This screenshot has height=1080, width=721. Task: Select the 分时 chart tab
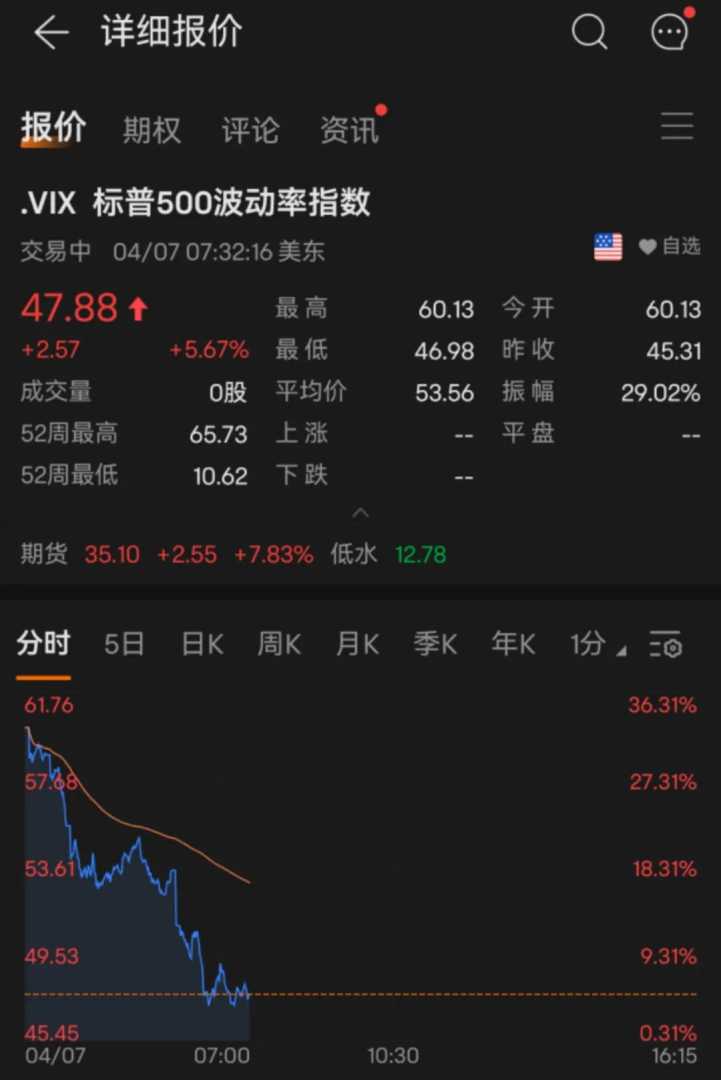[x=43, y=645]
